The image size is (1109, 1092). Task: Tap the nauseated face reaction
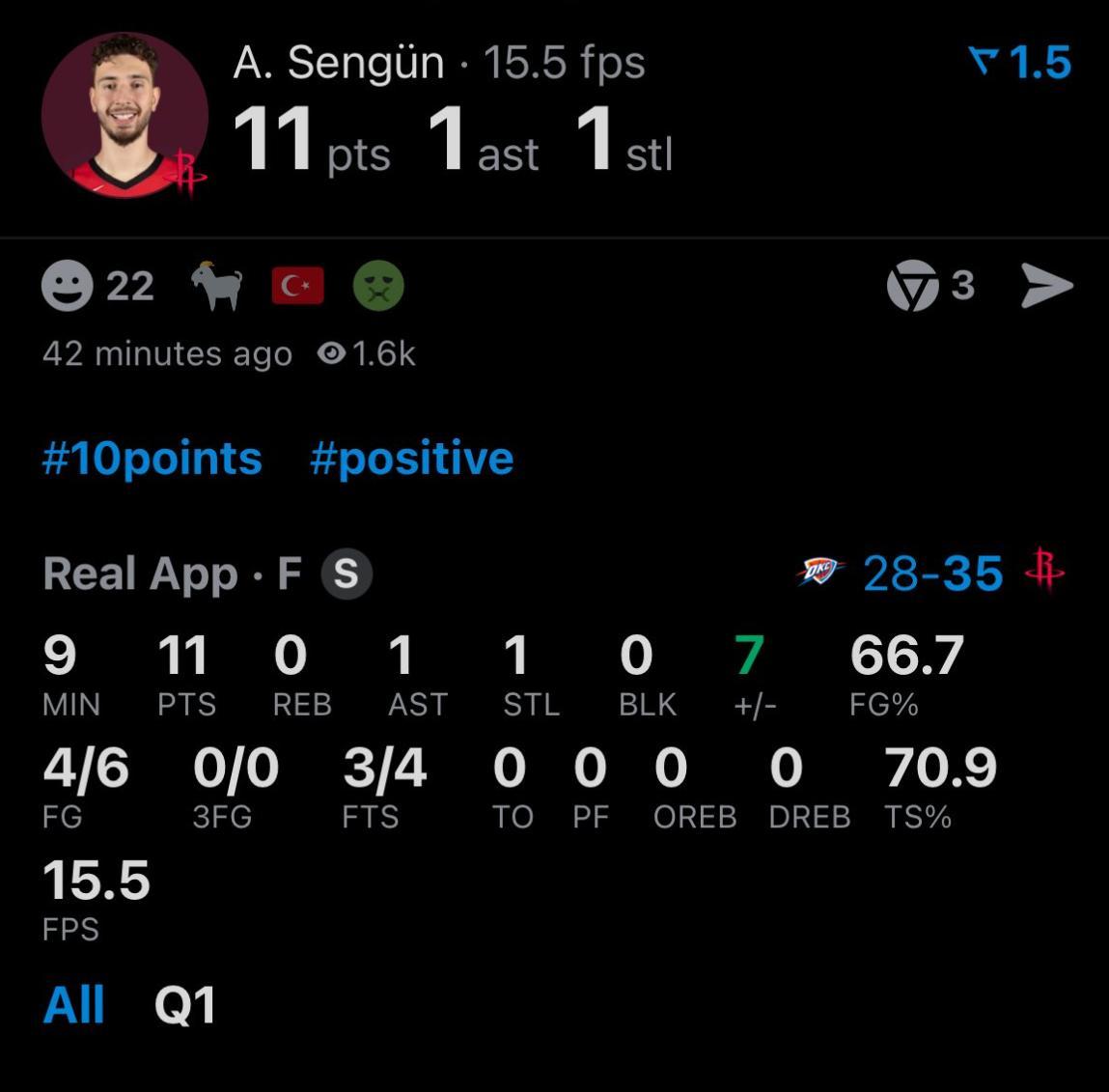378,286
